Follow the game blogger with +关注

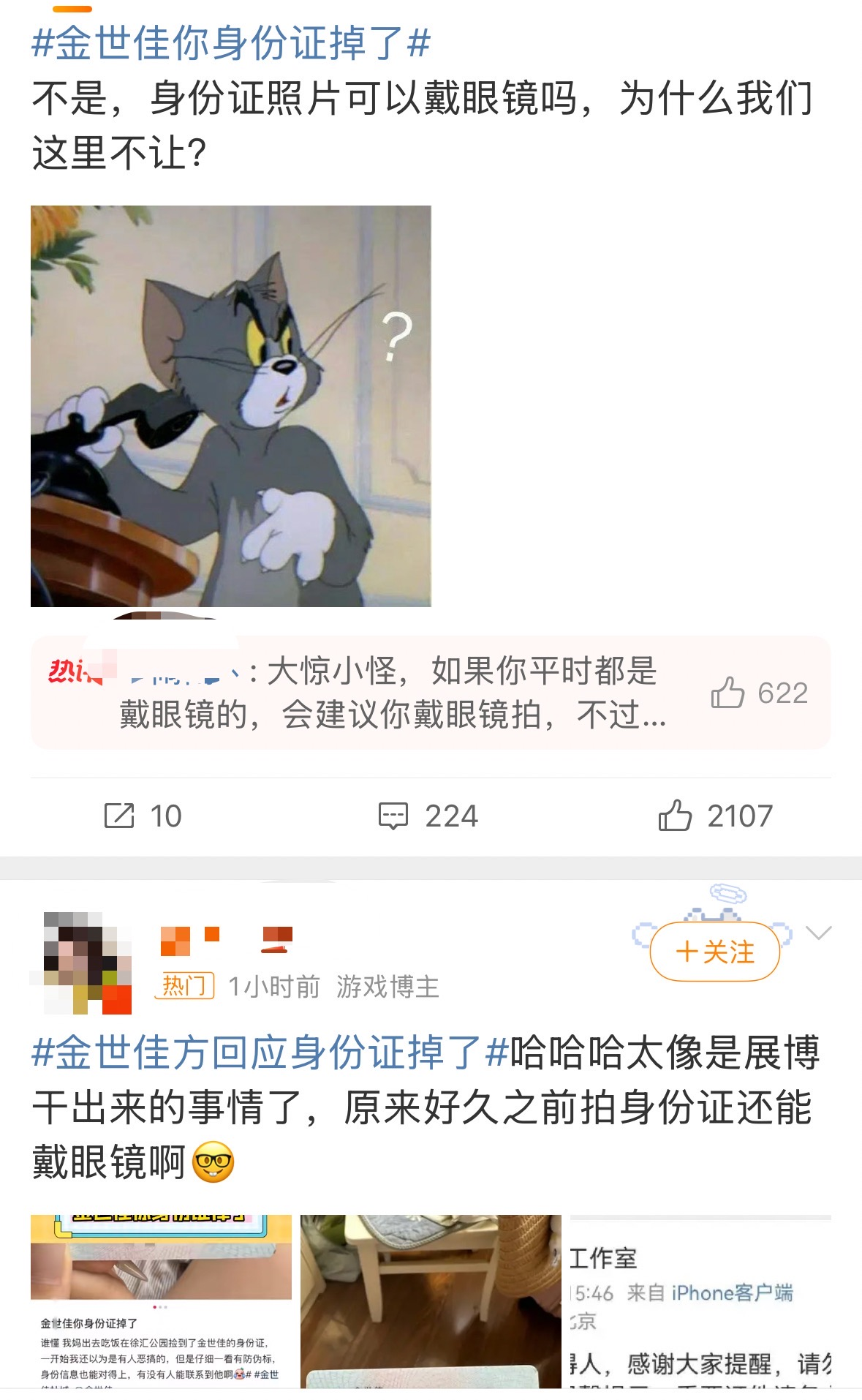[715, 952]
